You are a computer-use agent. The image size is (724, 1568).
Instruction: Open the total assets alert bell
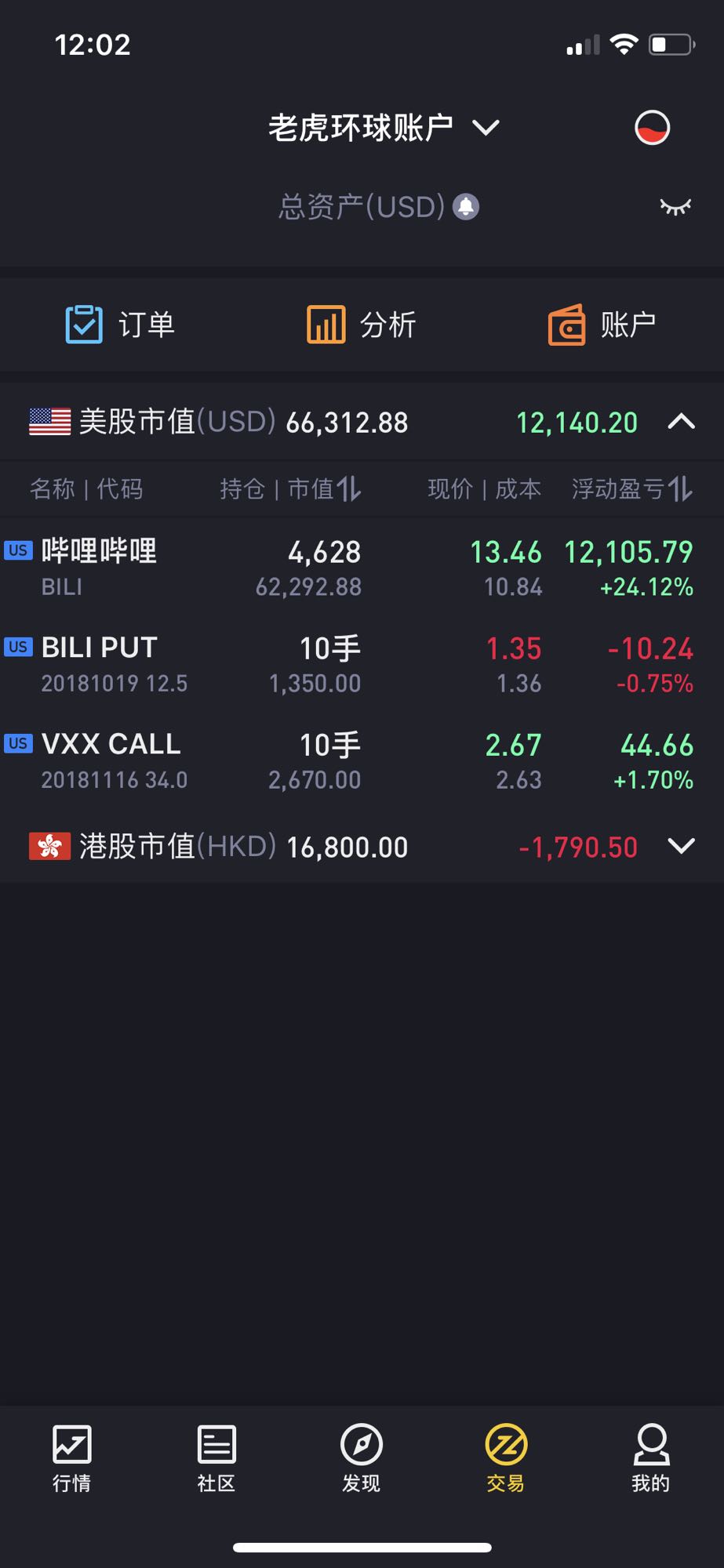(466, 207)
